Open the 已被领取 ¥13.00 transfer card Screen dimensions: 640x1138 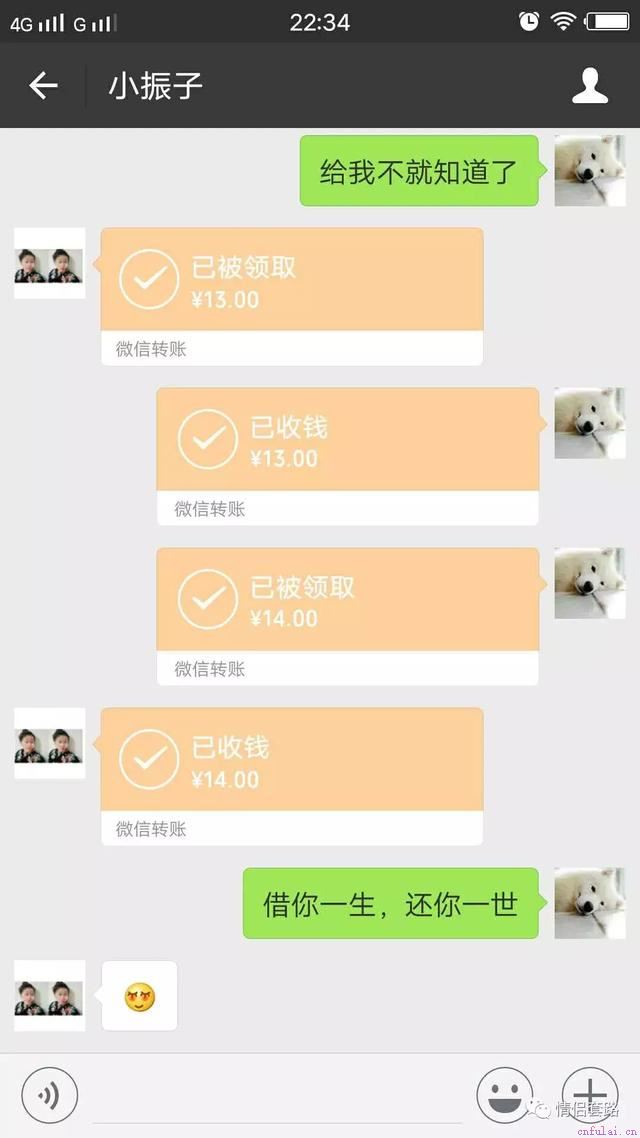[291, 283]
